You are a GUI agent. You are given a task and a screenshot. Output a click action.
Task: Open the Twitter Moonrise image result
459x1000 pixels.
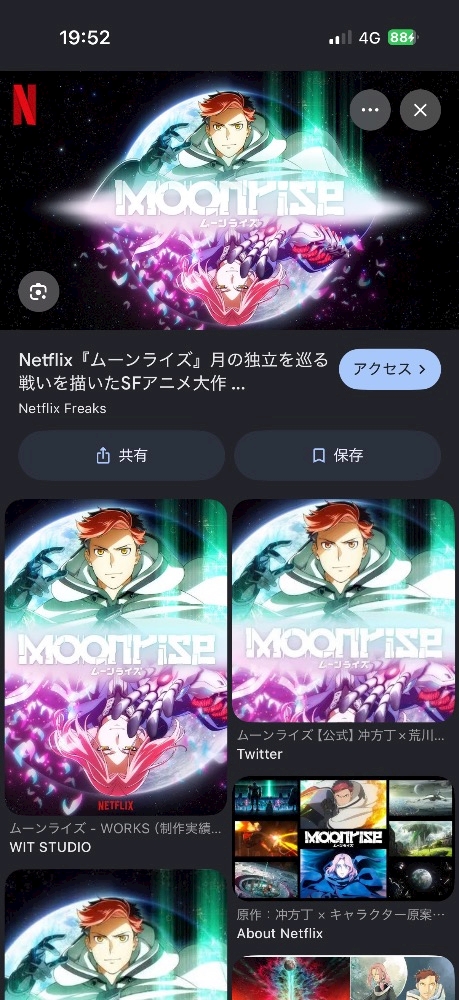click(x=343, y=610)
